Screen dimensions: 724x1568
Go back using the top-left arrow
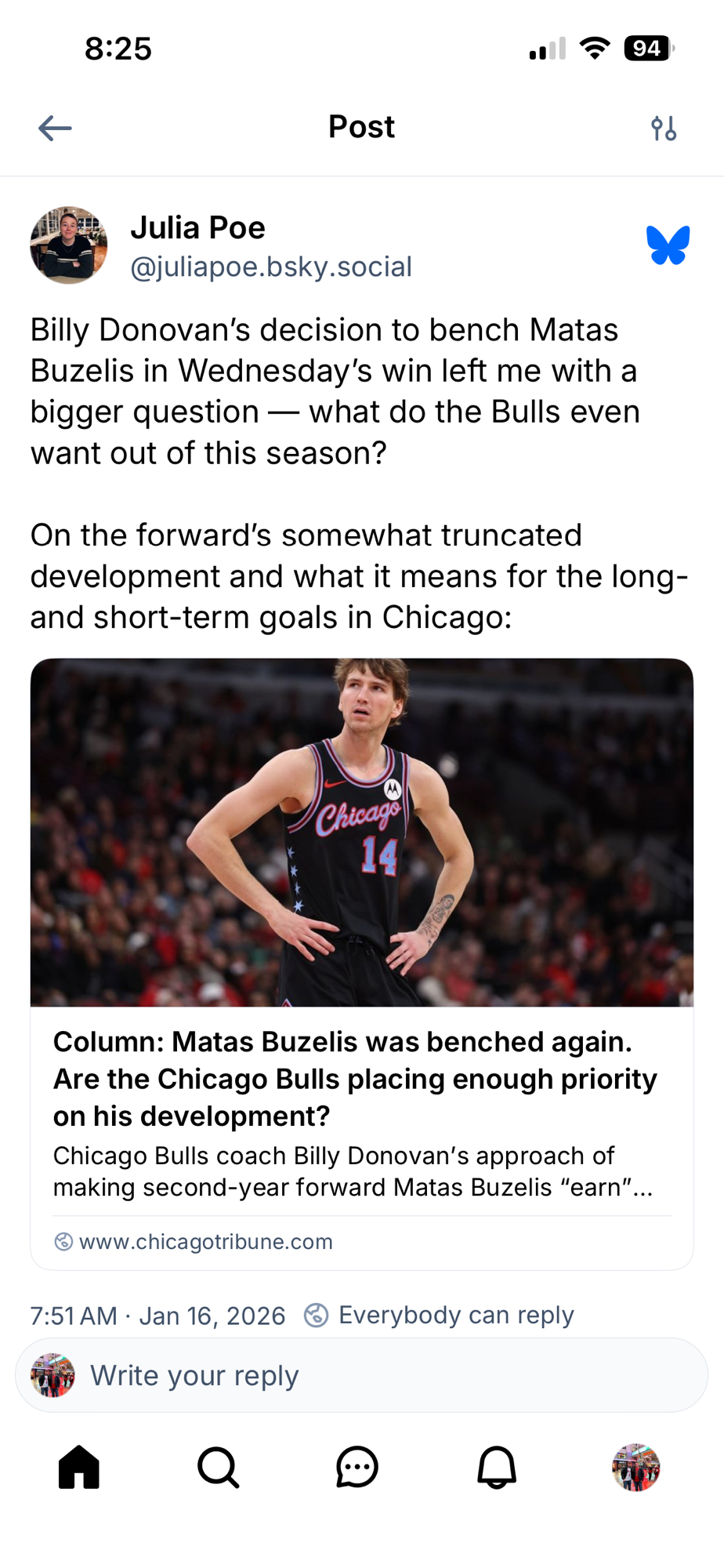pos(55,128)
